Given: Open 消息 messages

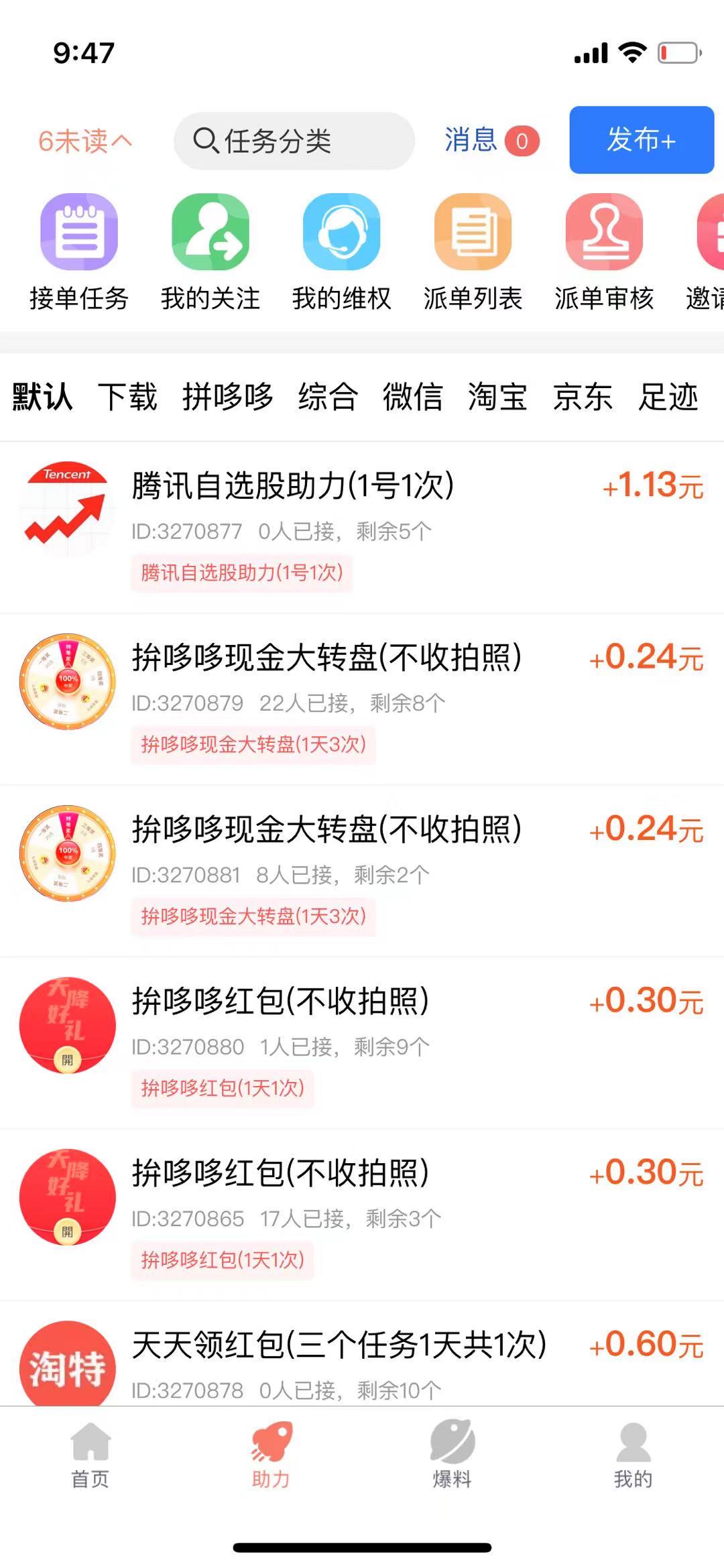Looking at the screenshot, I should coord(491,141).
